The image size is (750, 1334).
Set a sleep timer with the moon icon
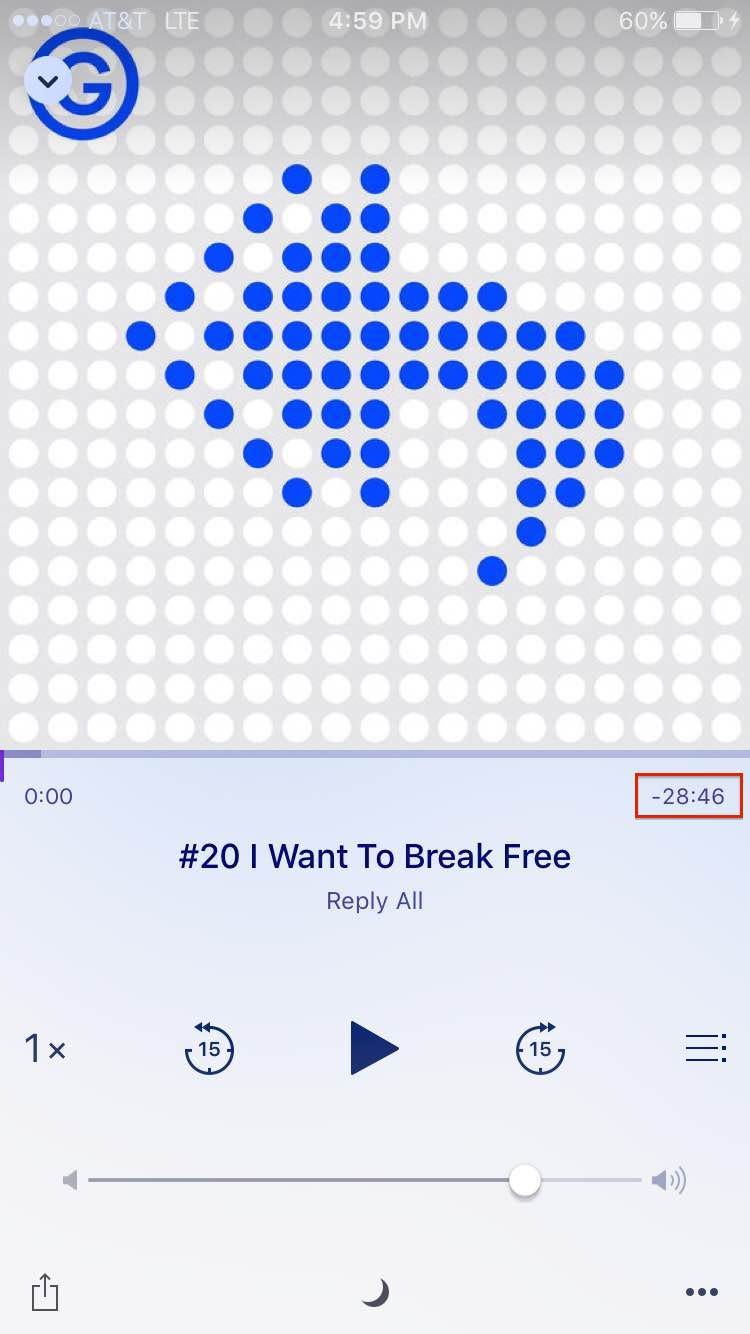tap(375, 1292)
